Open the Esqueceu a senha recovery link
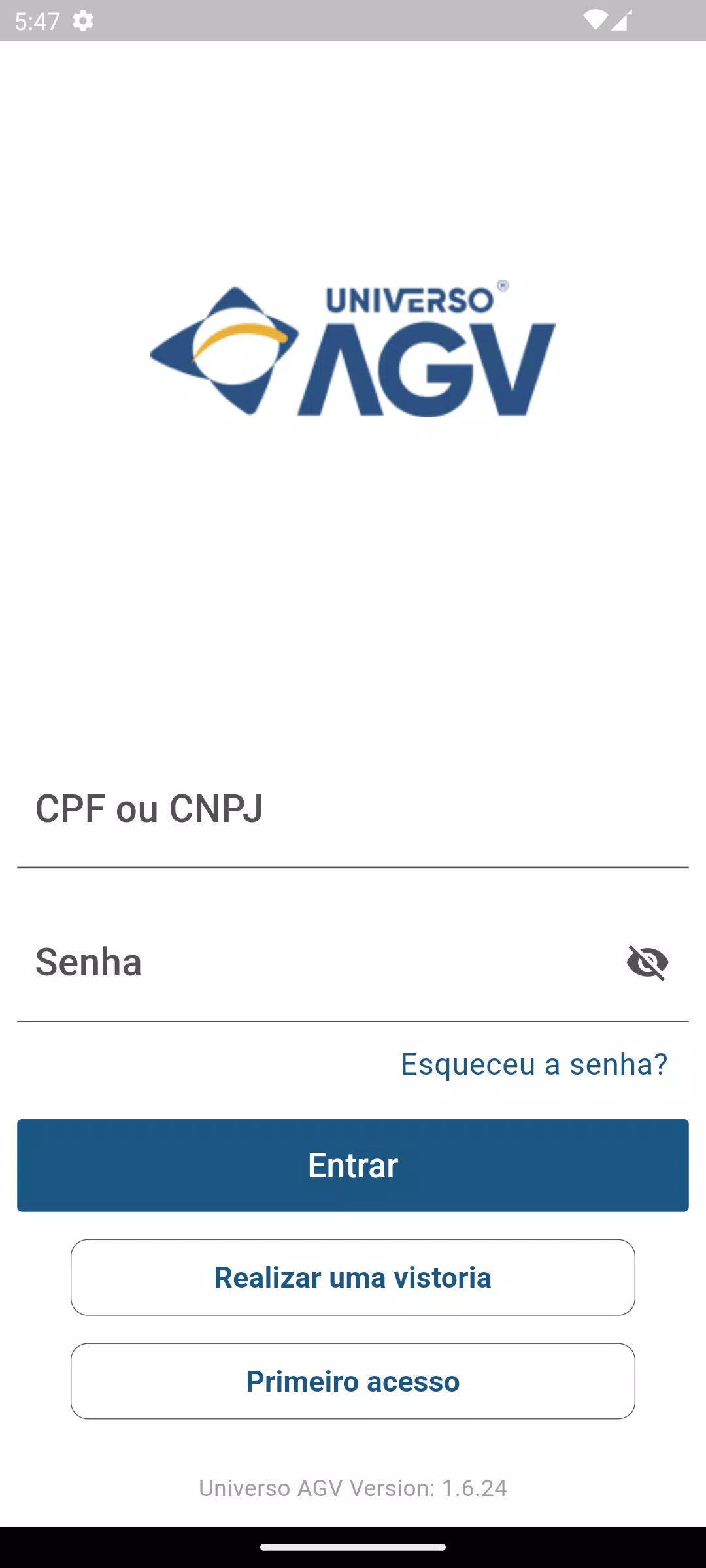706x1568 pixels. click(x=534, y=1064)
